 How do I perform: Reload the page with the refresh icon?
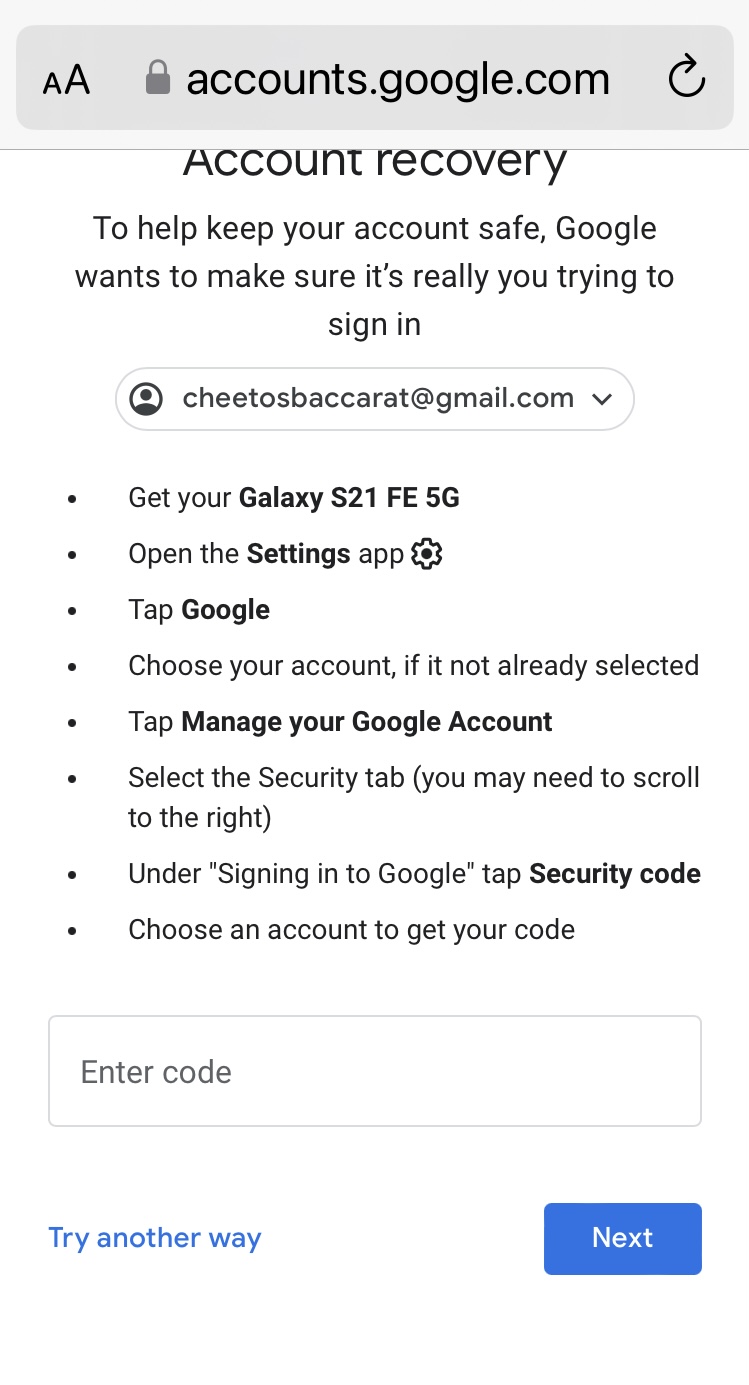(x=687, y=78)
